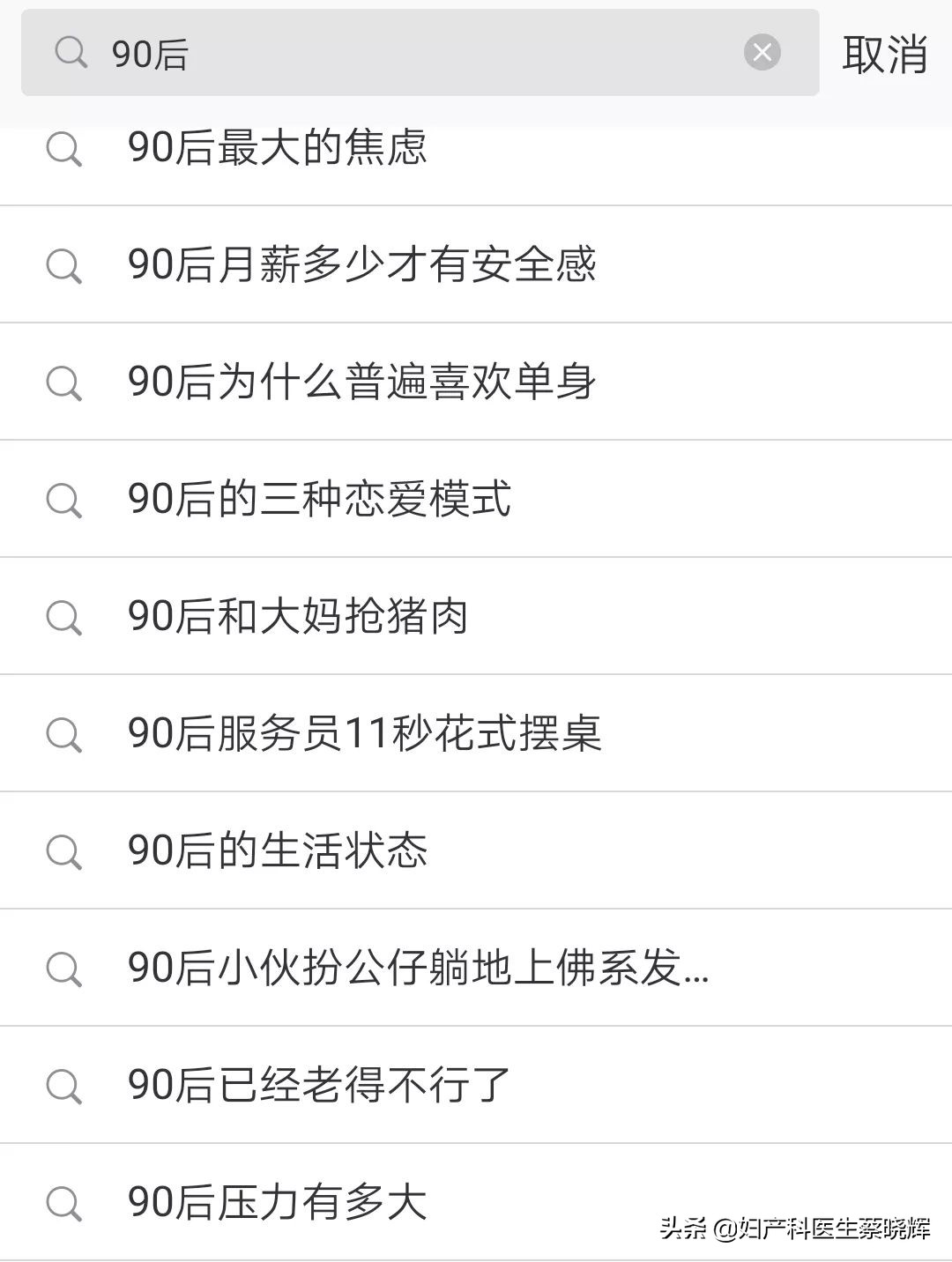
Task: Open the suggestion 90后为什么普遍喜欢单身
Action: [x=362, y=382]
